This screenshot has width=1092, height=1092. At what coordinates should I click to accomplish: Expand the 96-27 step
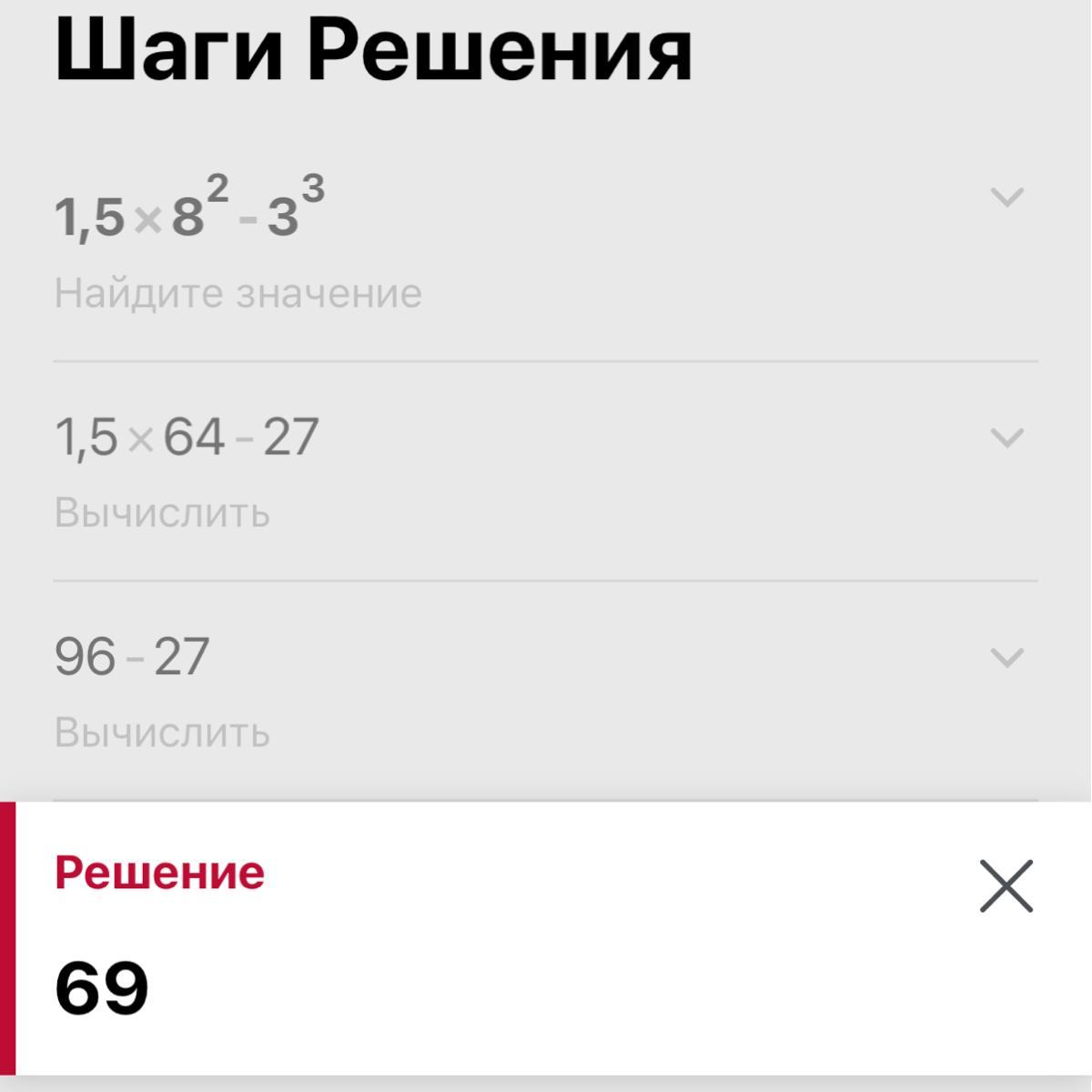[1006, 657]
